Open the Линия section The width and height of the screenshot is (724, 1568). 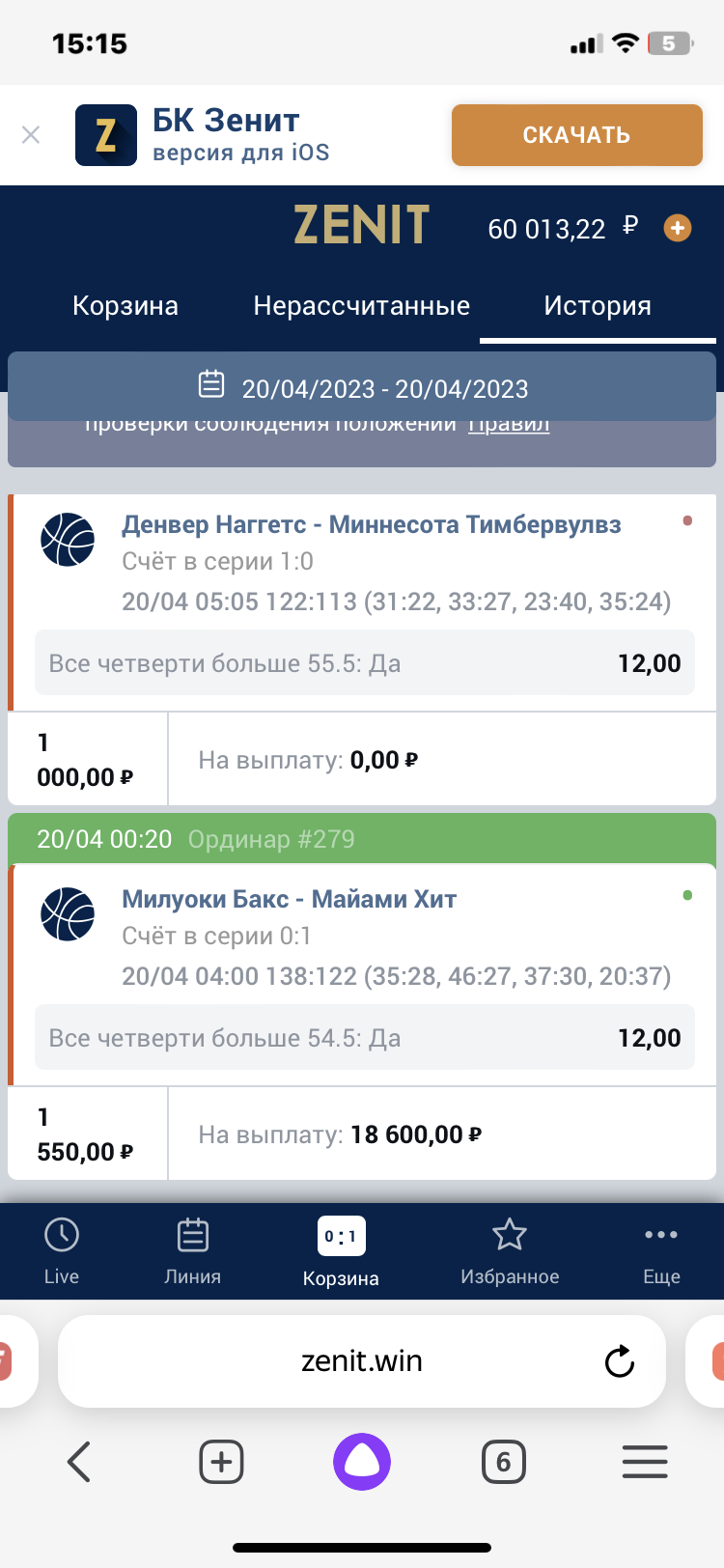[192, 1250]
